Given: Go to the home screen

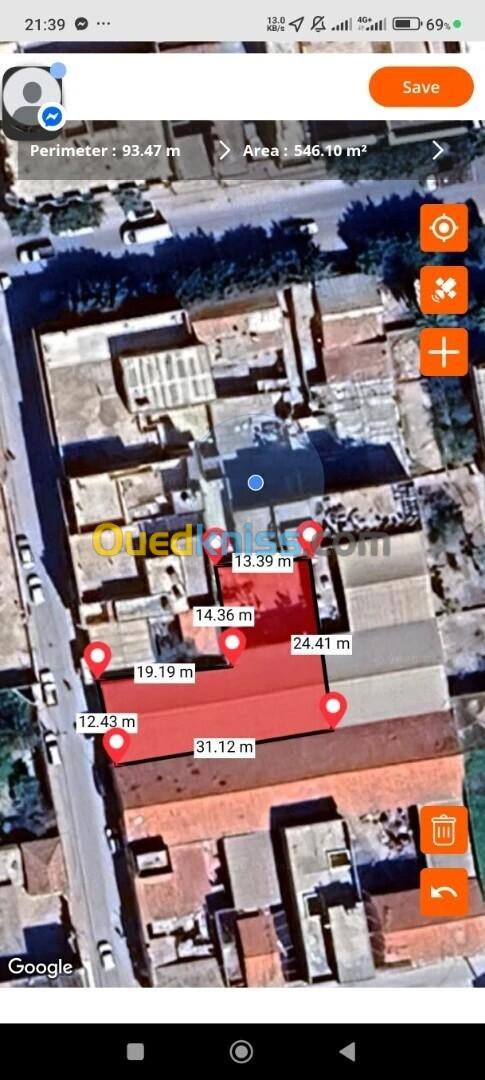Looking at the screenshot, I should [x=241, y=1051].
